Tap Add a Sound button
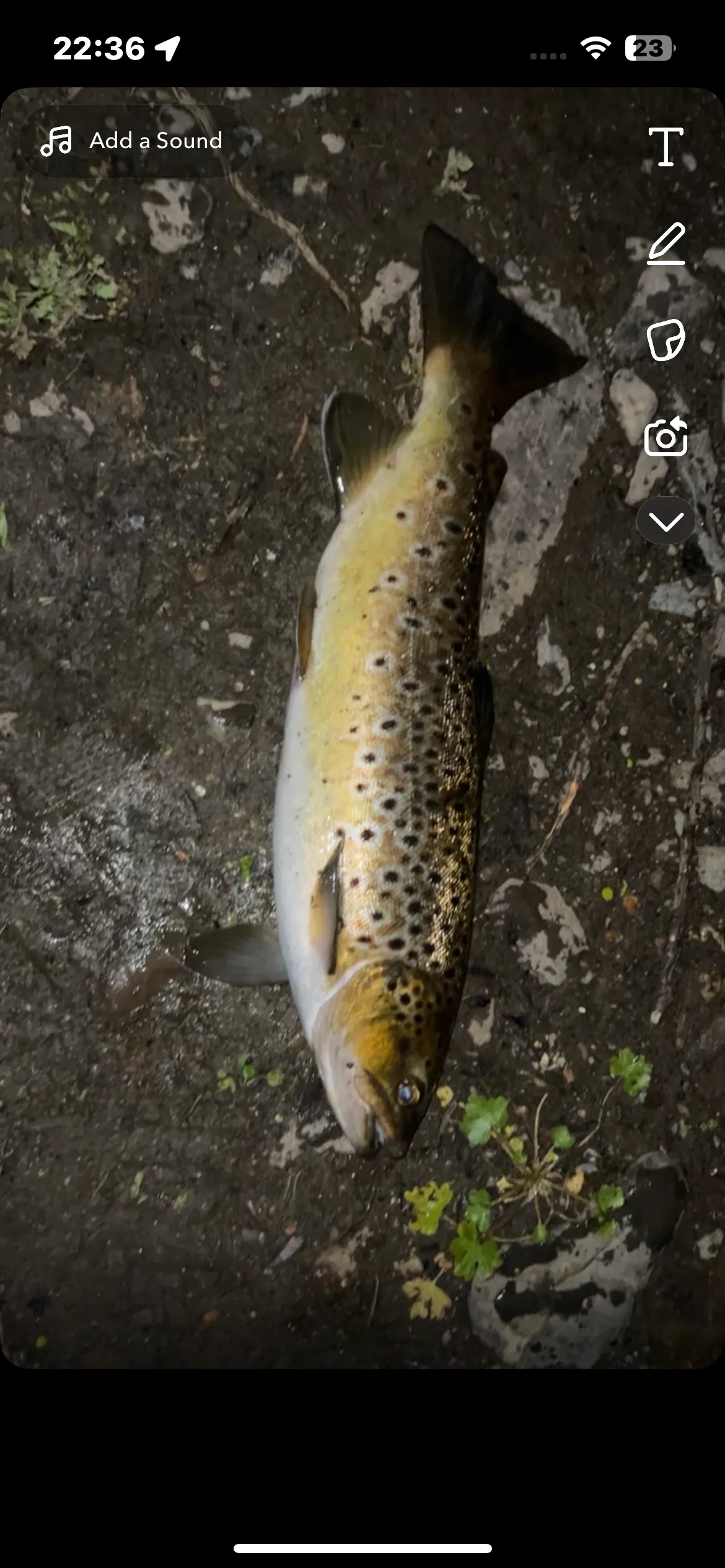This screenshot has width=725, height=1568. (133, 141)
